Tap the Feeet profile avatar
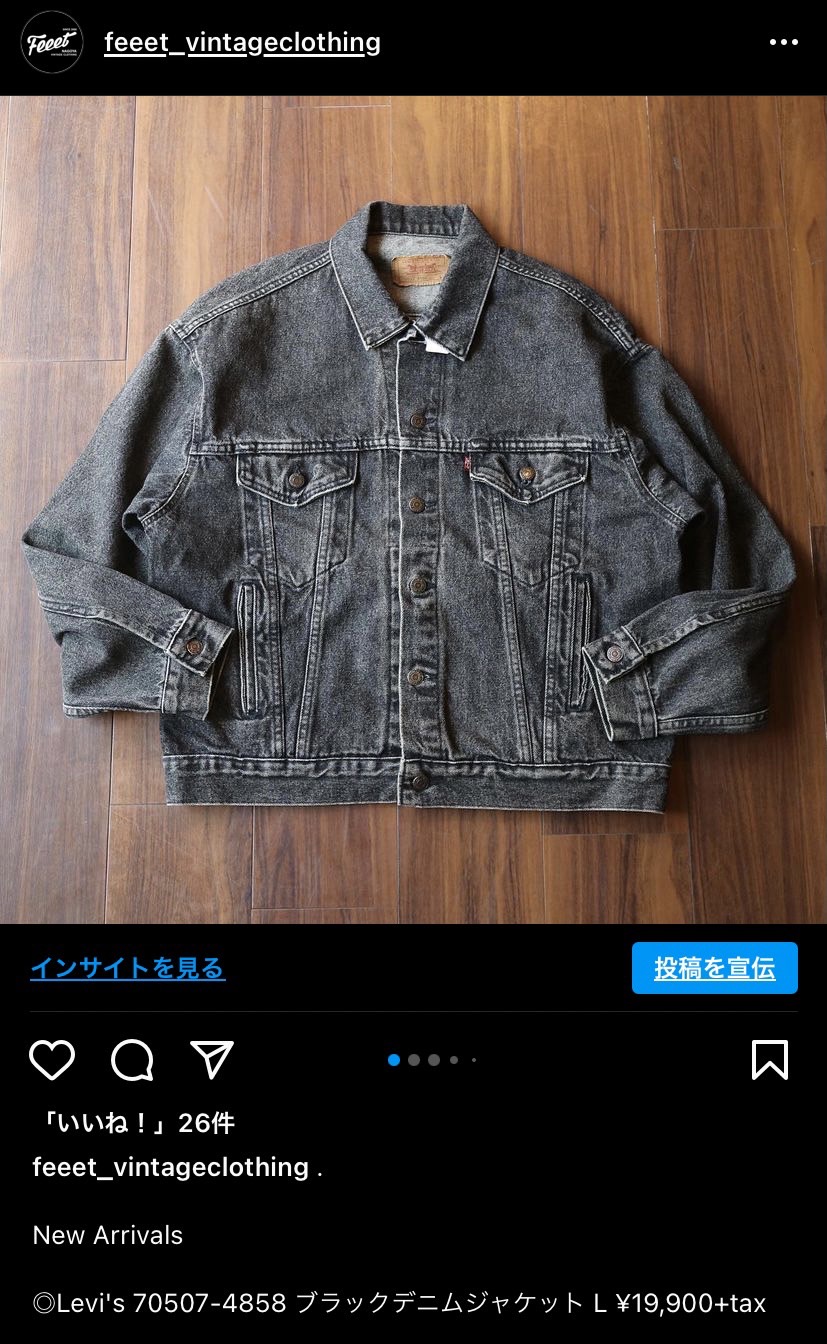The image size is (827, 1344). (x=52, y=42)
